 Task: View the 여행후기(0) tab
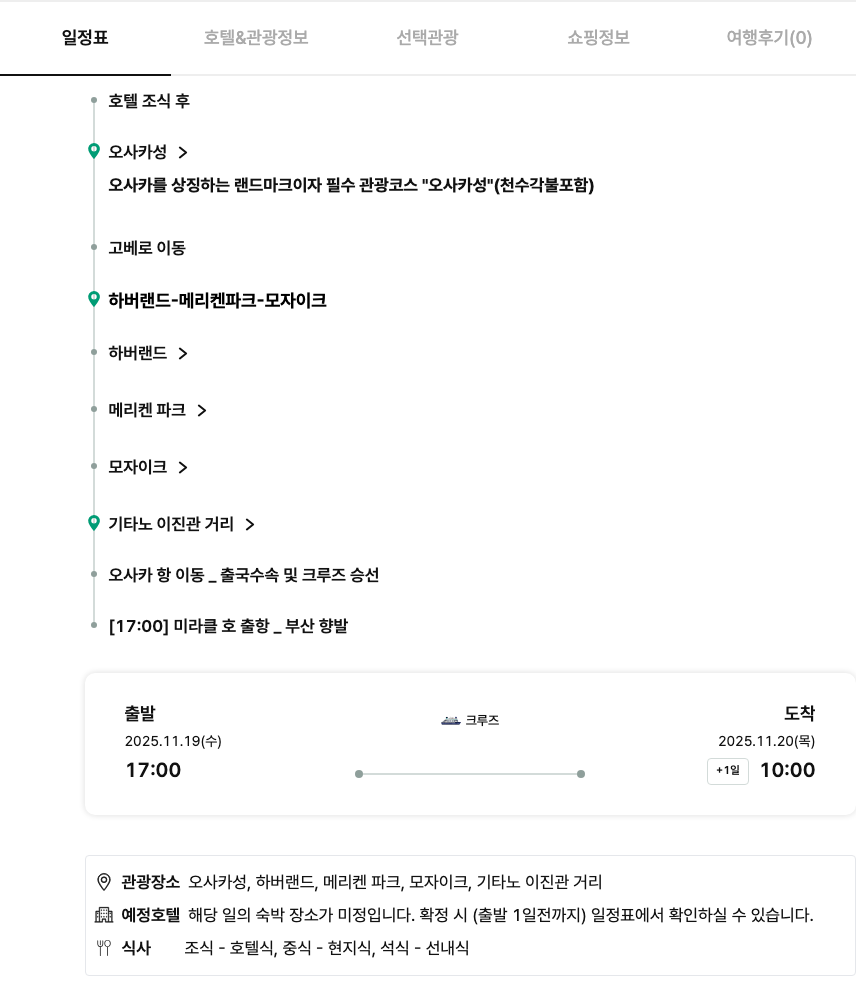(x=769, y=38)
